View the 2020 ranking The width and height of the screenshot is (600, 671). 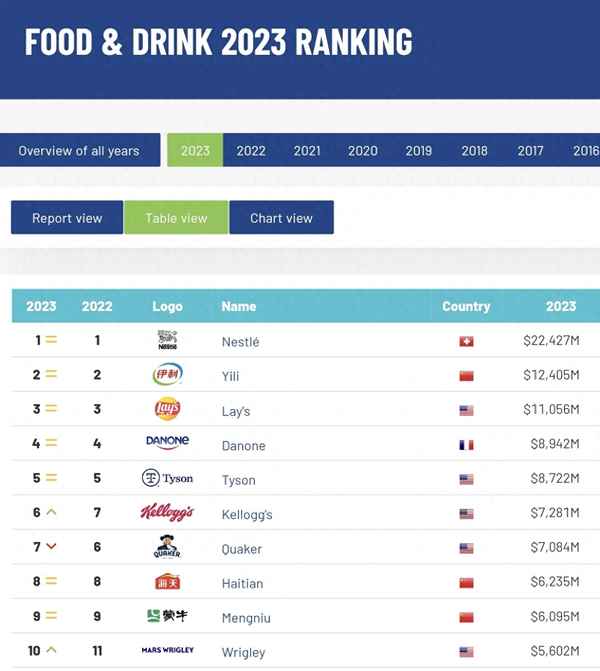tap(362, 151)
